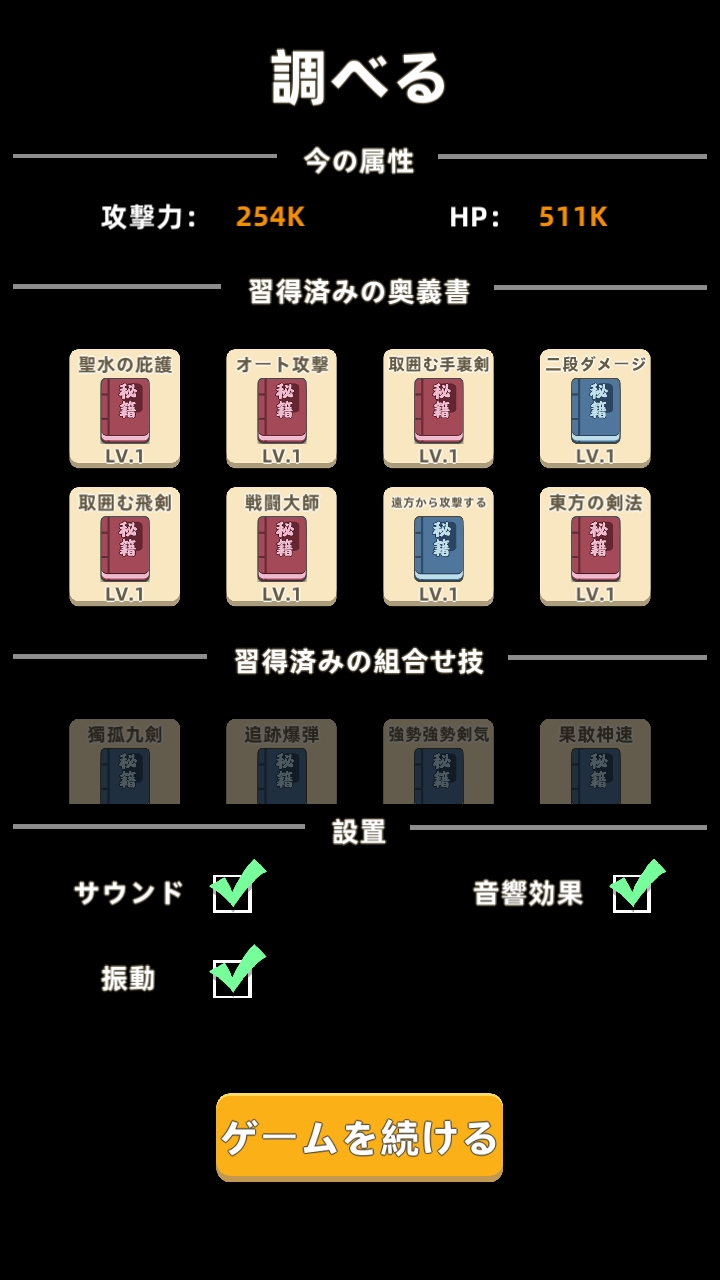Disable the 振動 vibration checkbox
Screen dimensions: 720x1280
click(232, 977)
